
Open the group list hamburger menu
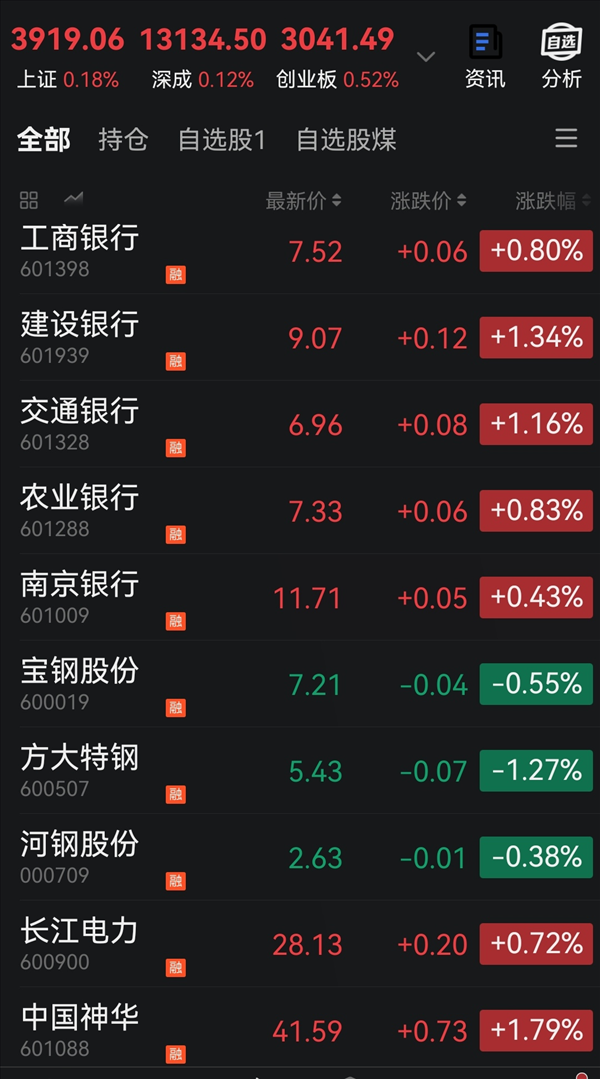[x=566, y=139]
